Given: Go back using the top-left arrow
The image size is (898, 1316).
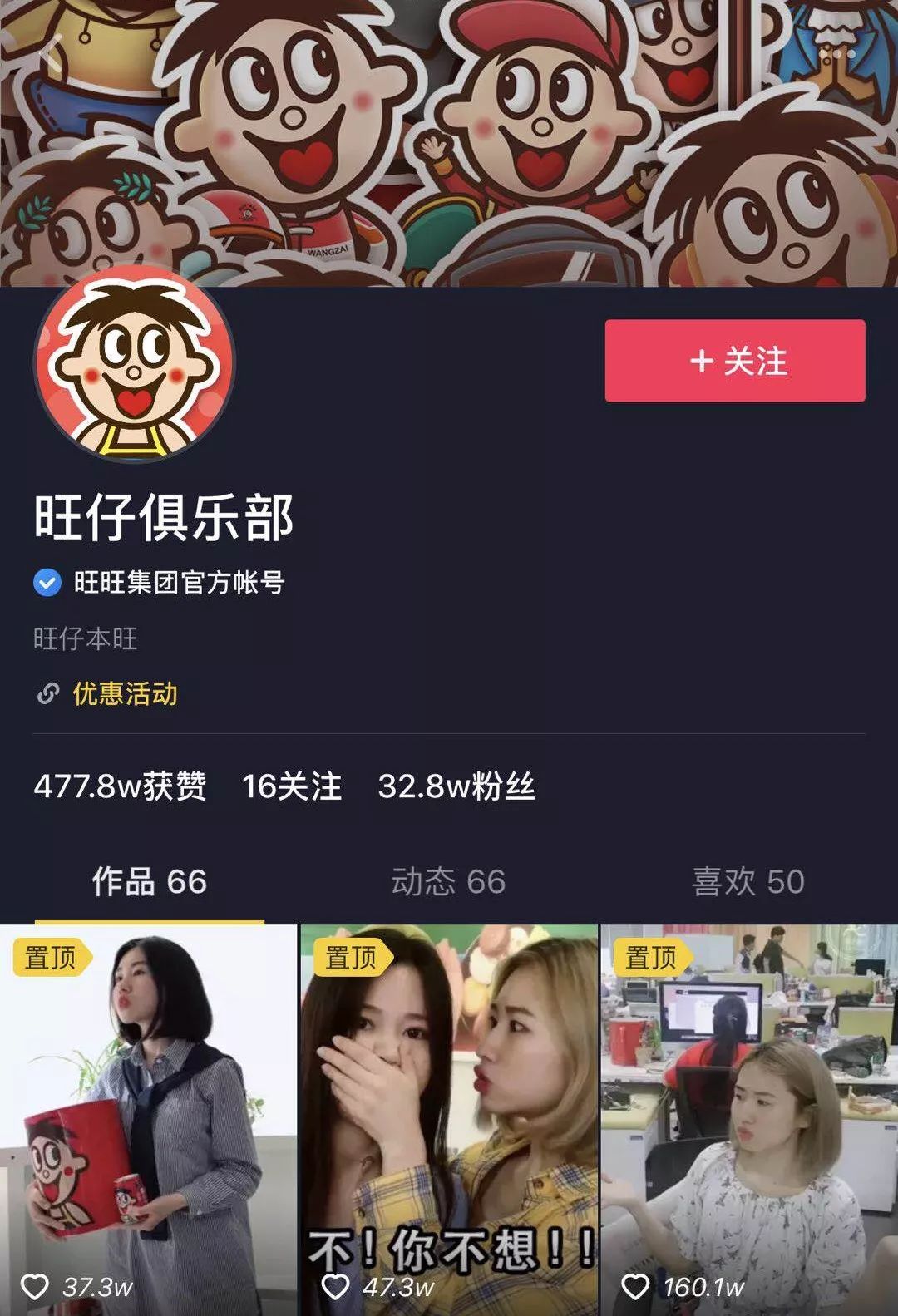Looking at the screenshot, I should 52,56.
